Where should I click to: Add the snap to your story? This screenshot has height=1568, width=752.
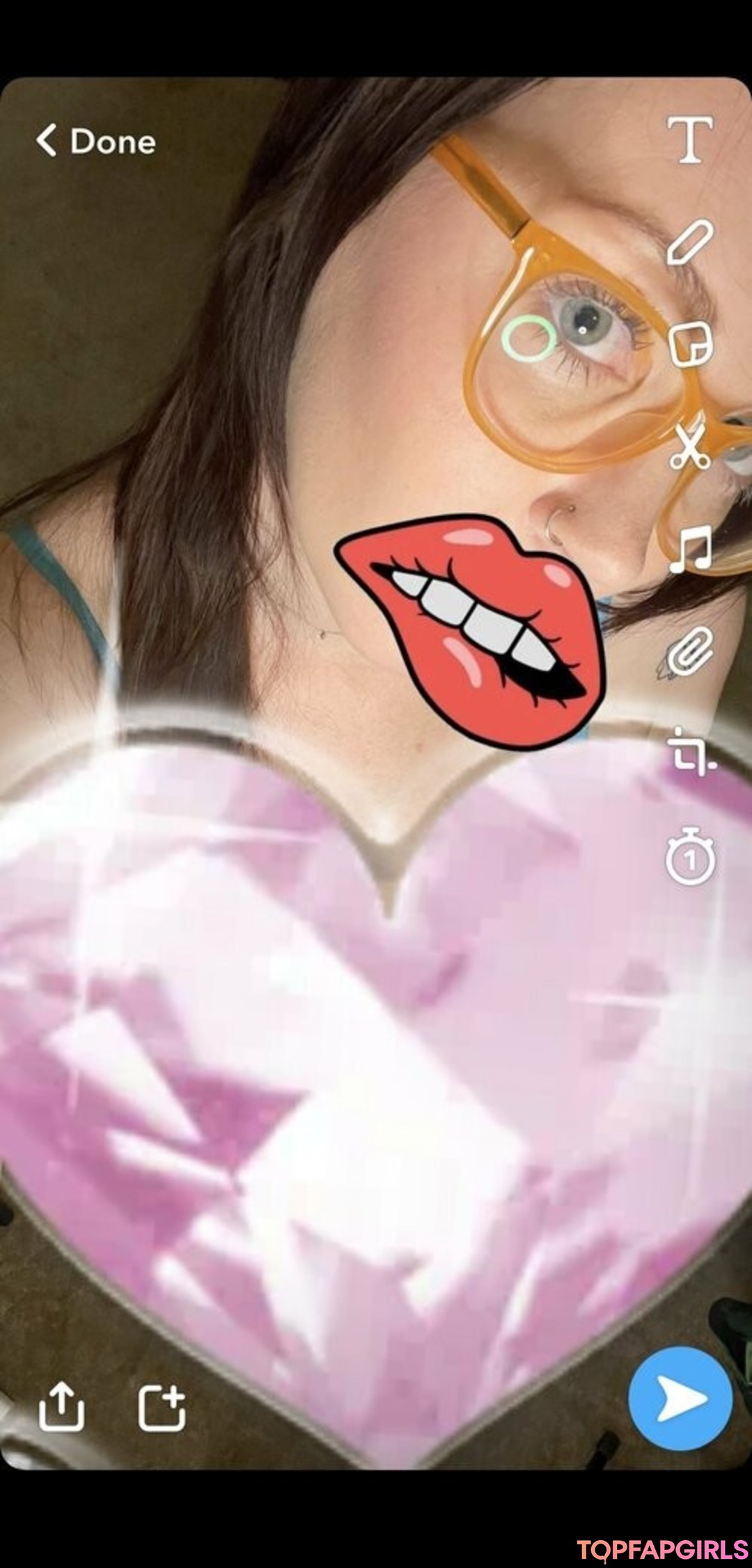pyautogui.click(x=162, y=1406)
